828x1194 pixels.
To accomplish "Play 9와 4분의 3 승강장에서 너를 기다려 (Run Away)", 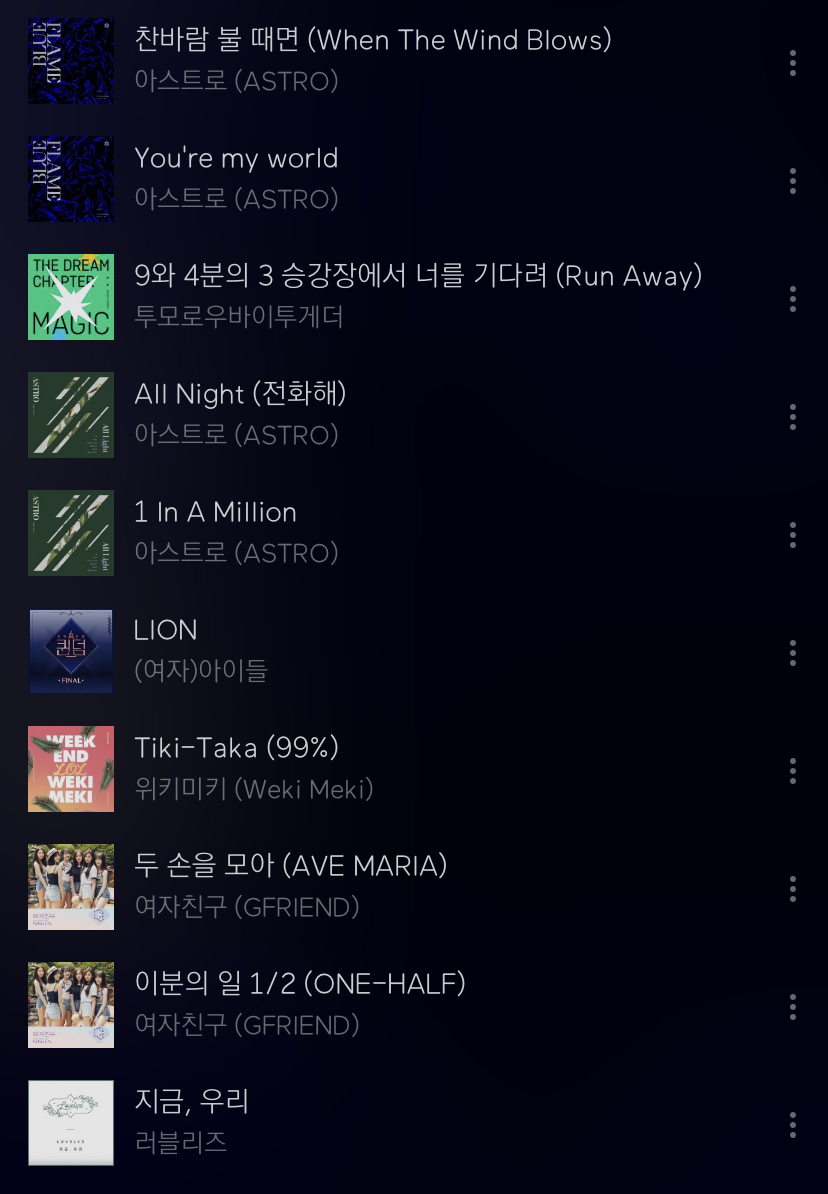I will [x=417, y=276].
